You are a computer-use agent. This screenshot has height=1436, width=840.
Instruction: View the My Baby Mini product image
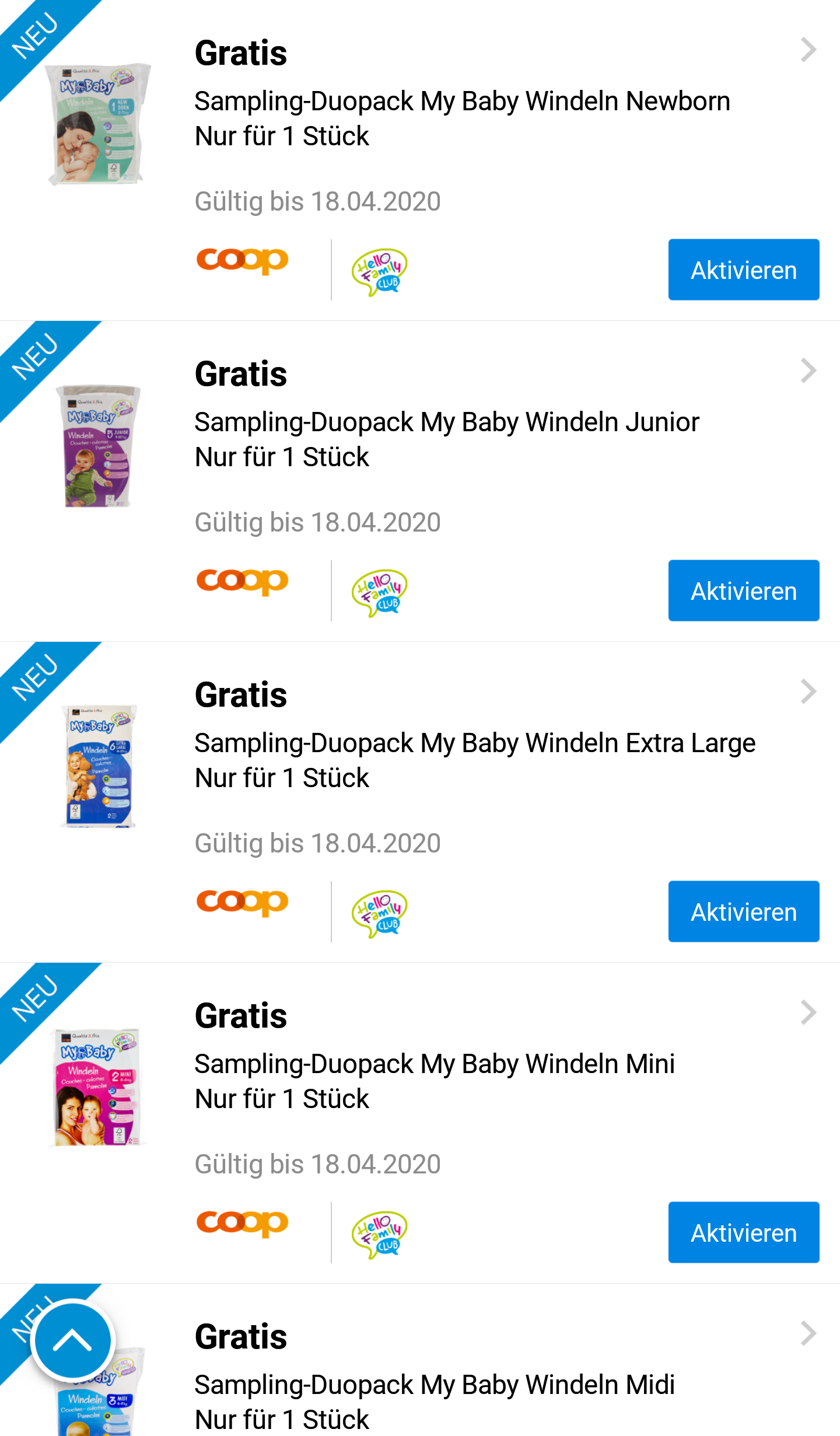click(x=98, y=1088)
